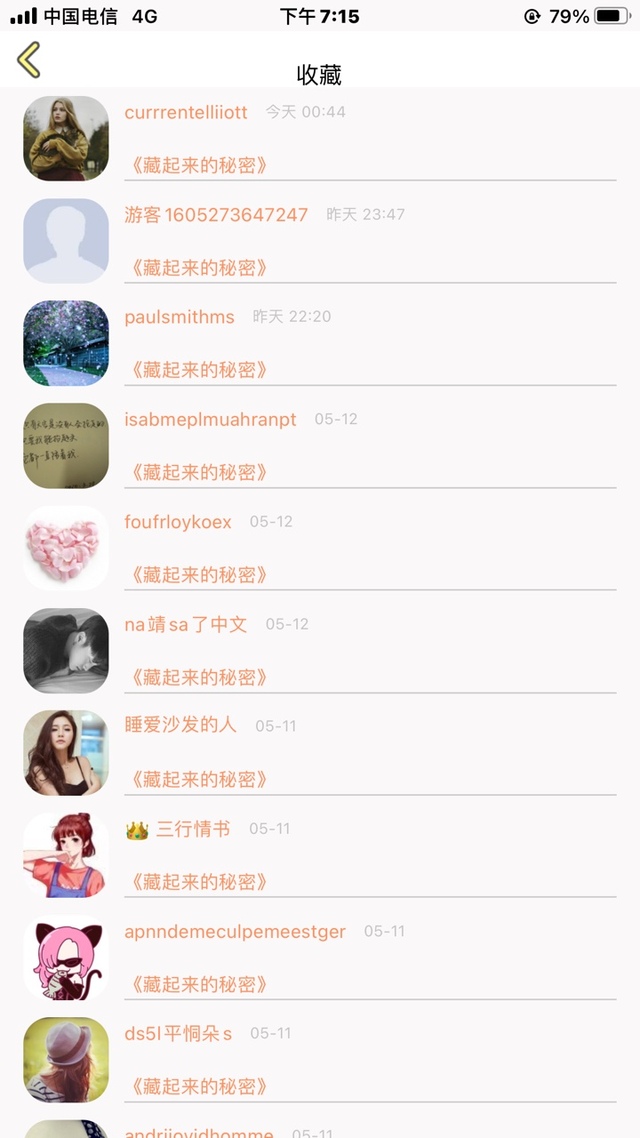Go back using the yellow arrow
The width and height of the screenshot is (640, 1138).
(29, 60)
